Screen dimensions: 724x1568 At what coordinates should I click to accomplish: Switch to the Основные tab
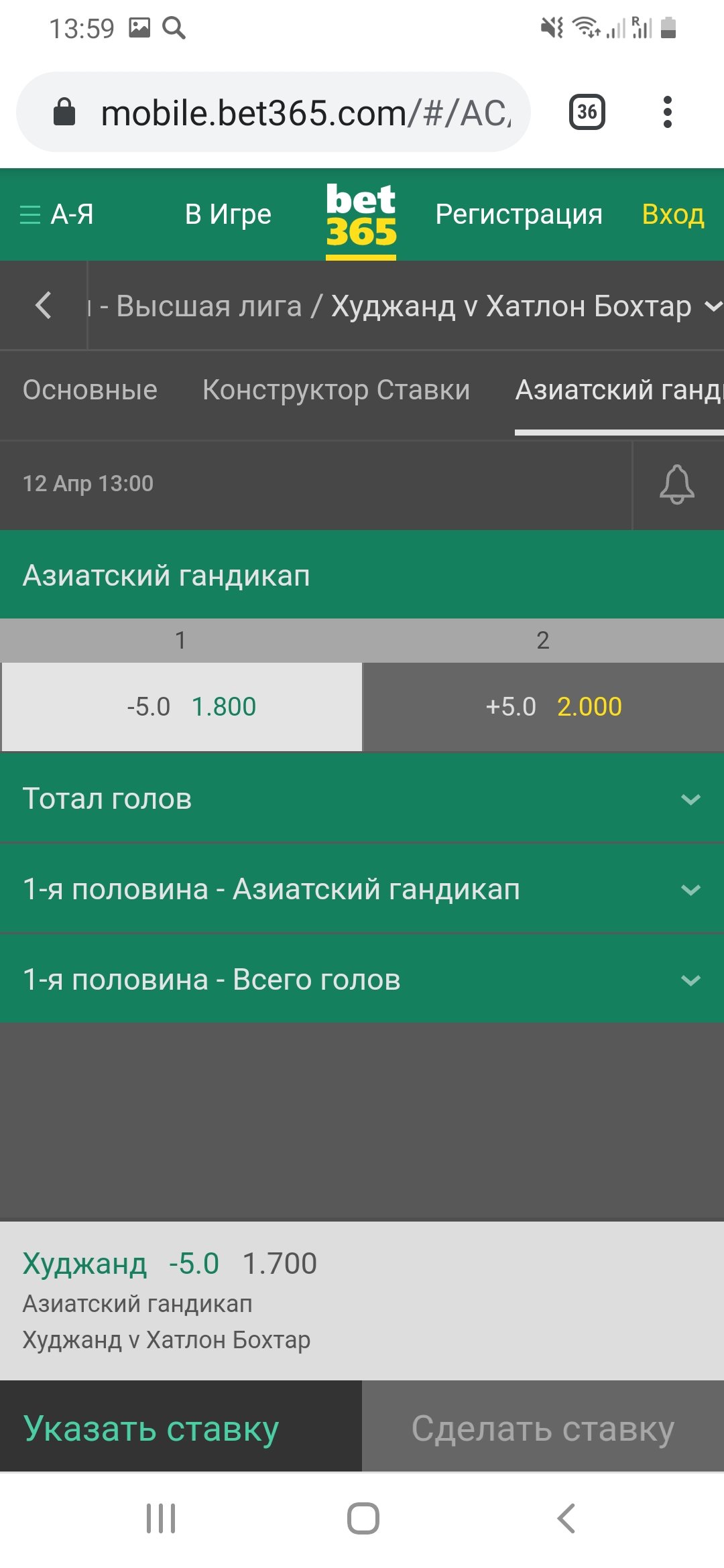pyautogui.click(x=90, y=390)
